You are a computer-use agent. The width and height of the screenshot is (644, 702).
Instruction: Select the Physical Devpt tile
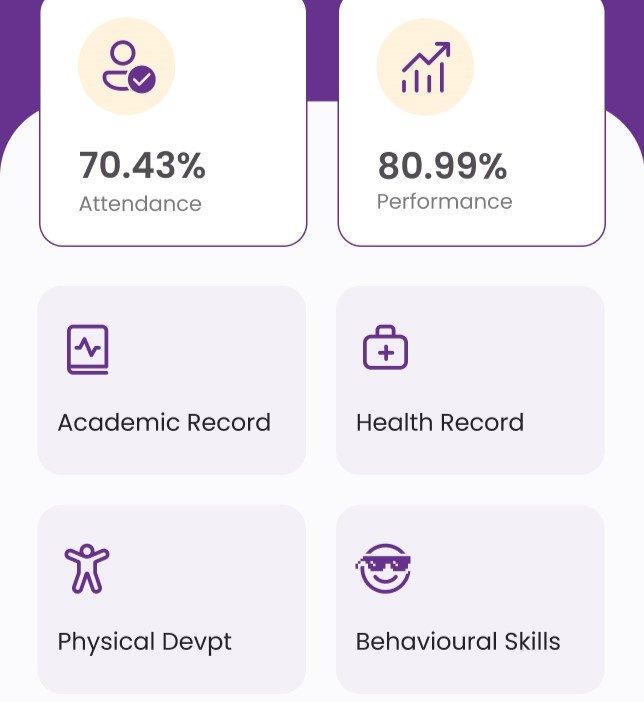(171, 598)
